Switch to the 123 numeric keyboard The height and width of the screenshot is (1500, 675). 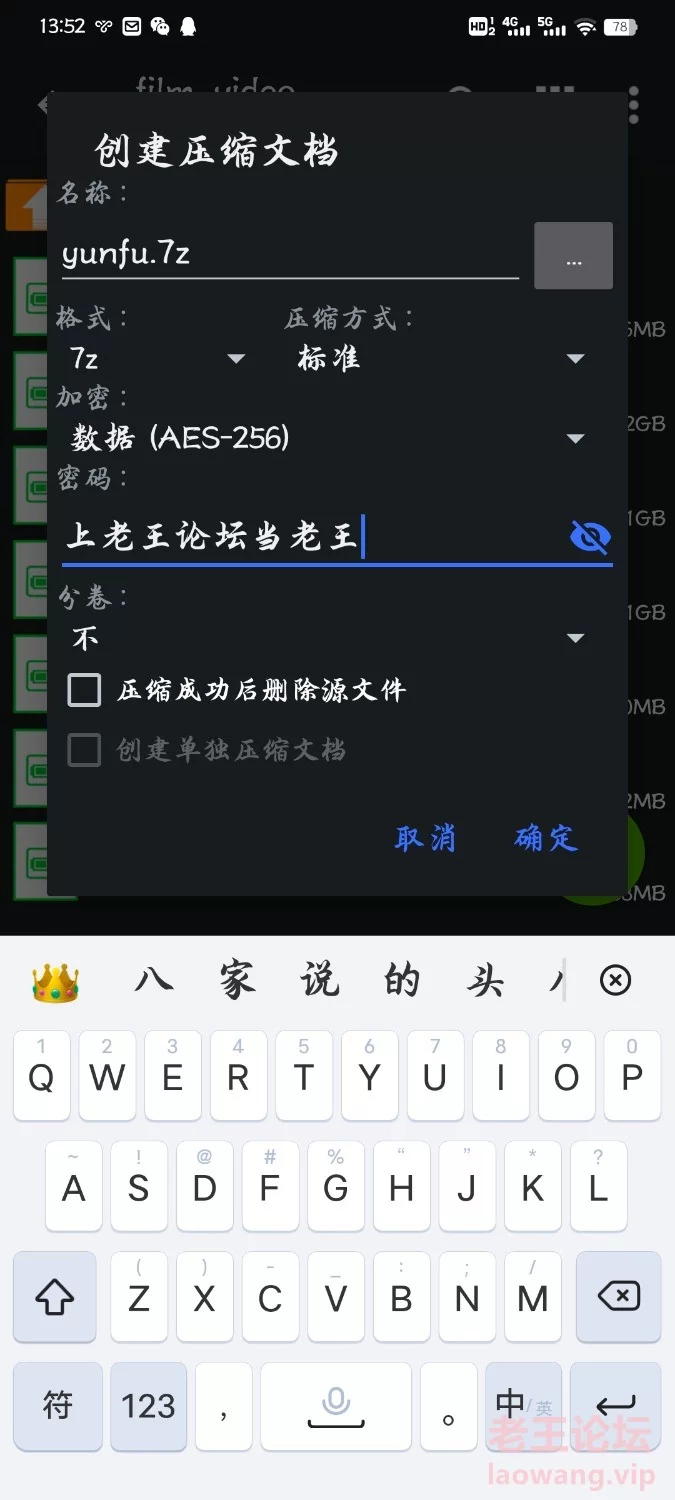click(x=148, y=1406)
